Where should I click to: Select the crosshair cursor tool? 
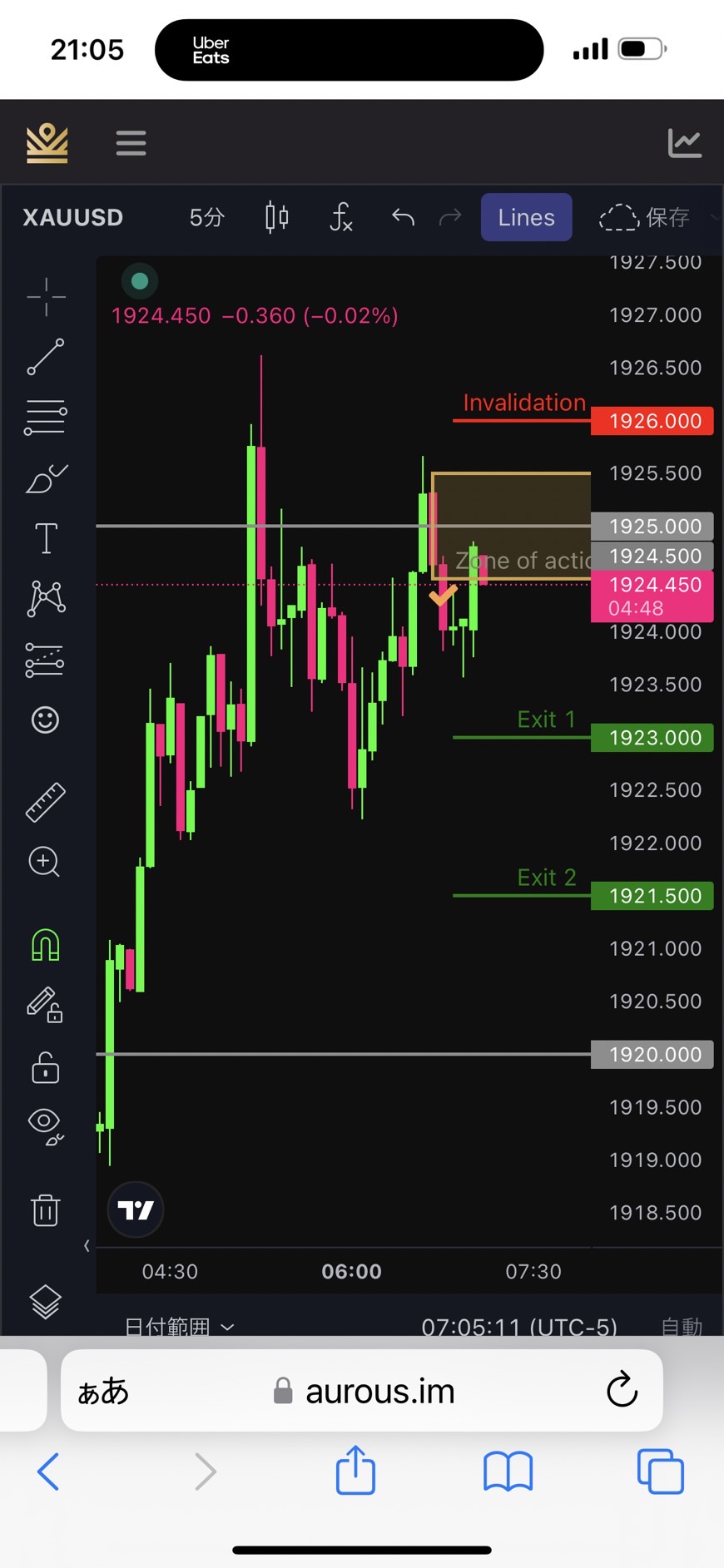pyautogui.click(x=46, y=297)
